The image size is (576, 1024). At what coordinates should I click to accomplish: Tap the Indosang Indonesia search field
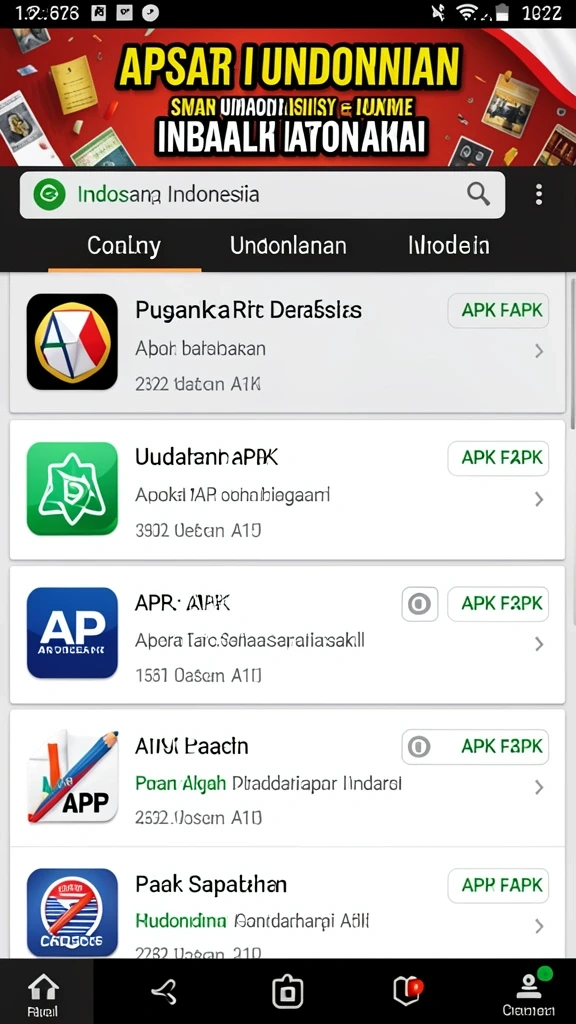click(x=263, y=195)
